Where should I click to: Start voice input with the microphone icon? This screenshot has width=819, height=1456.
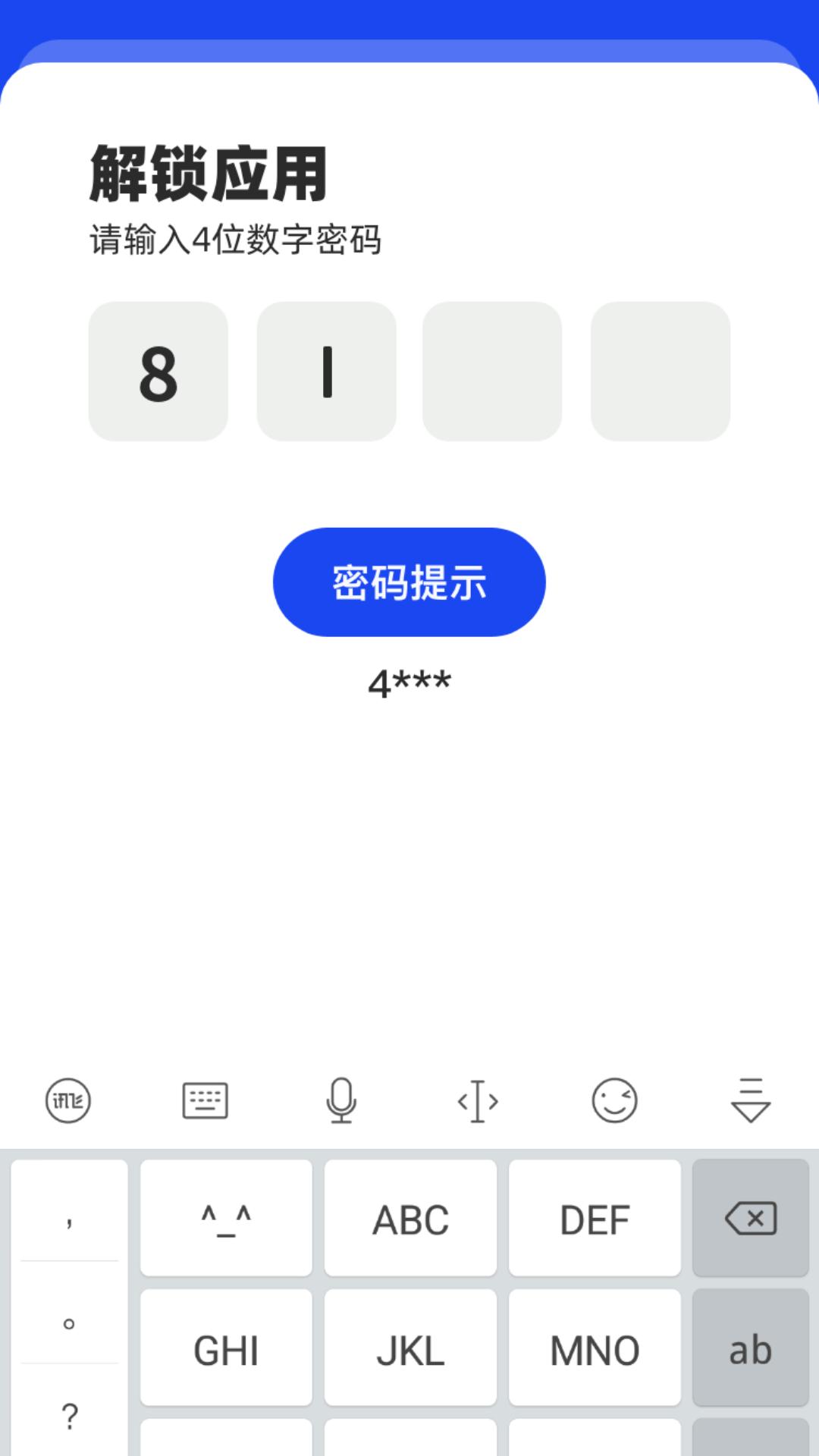[x=340, y=1101]
